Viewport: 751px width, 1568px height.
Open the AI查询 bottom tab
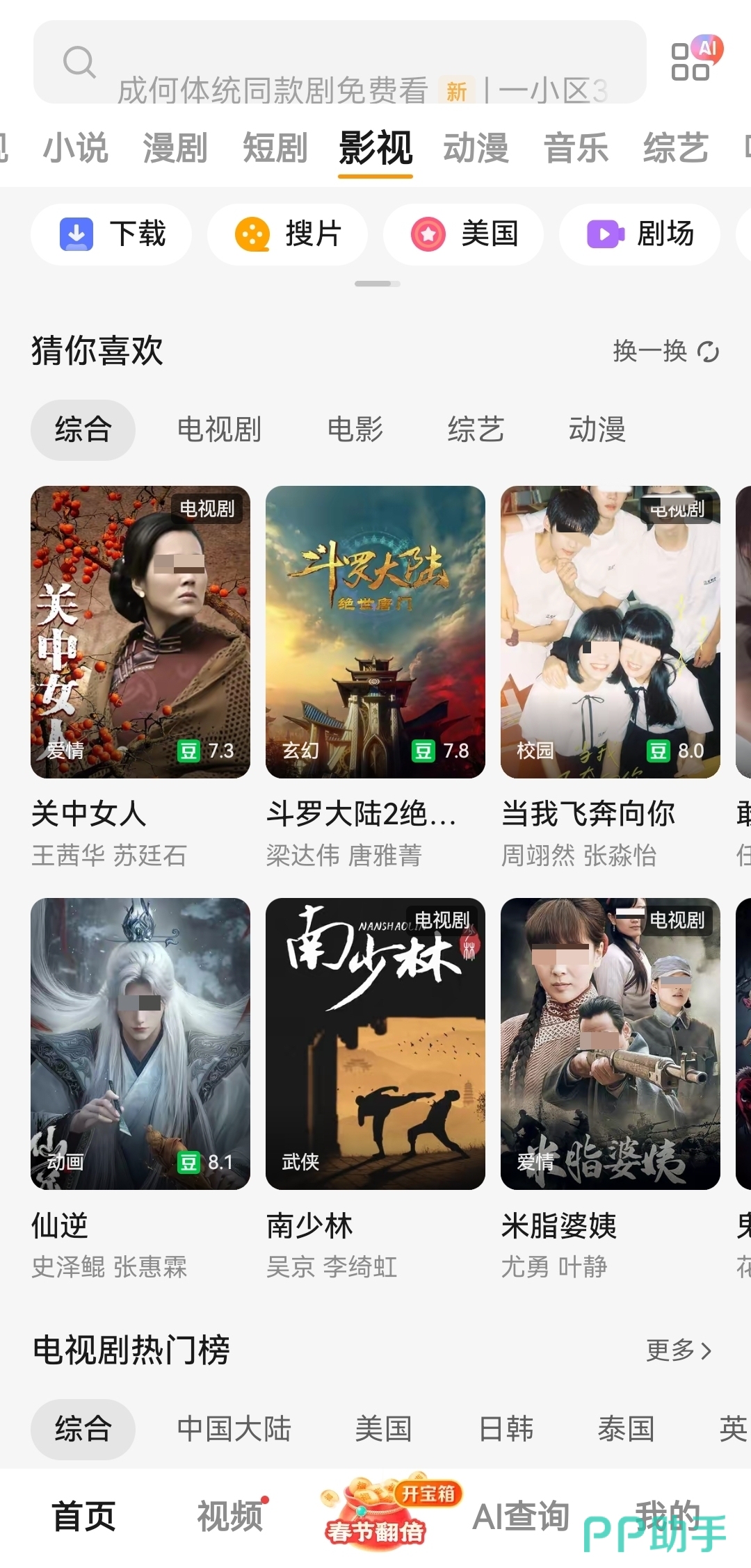click(521, 1517)
